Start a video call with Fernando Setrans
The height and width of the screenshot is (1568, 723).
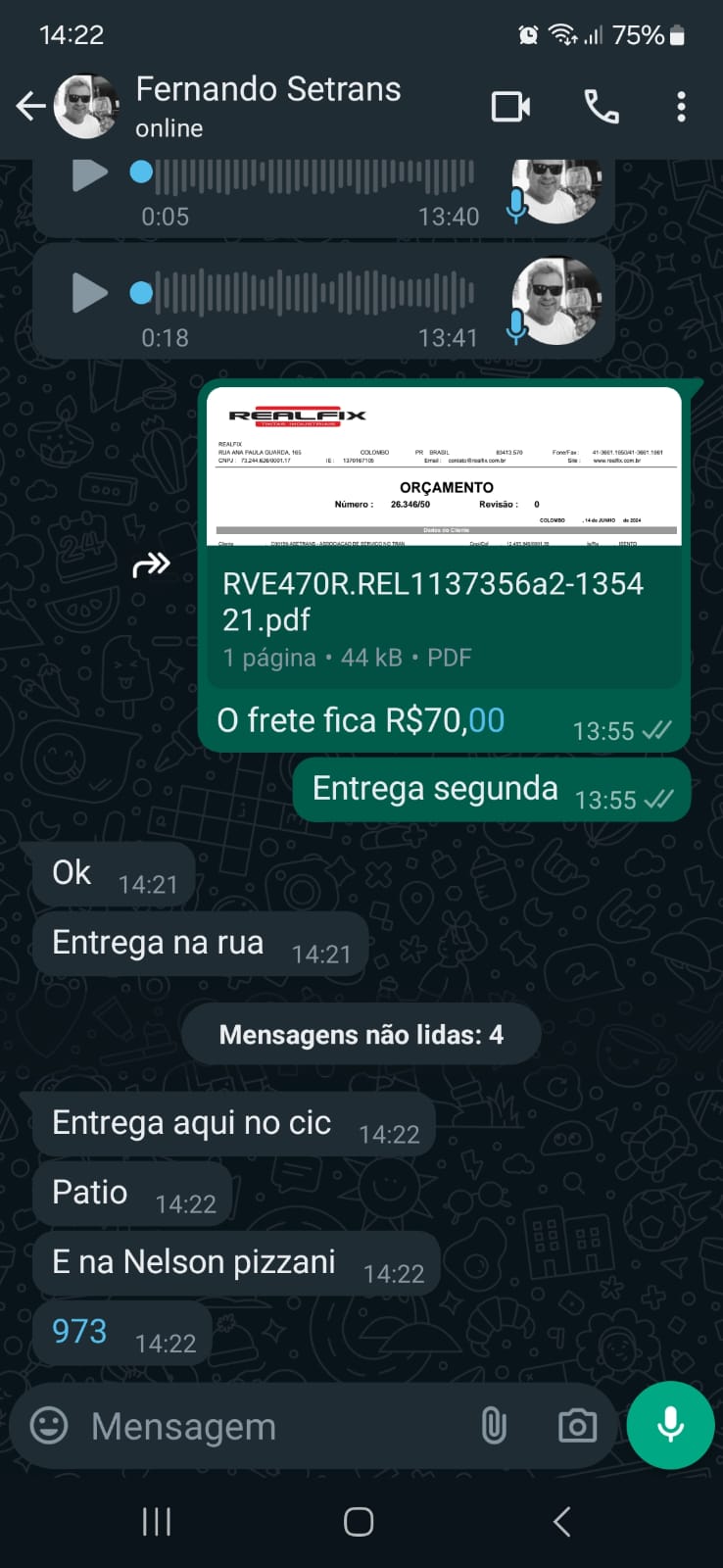click(510, 106)
